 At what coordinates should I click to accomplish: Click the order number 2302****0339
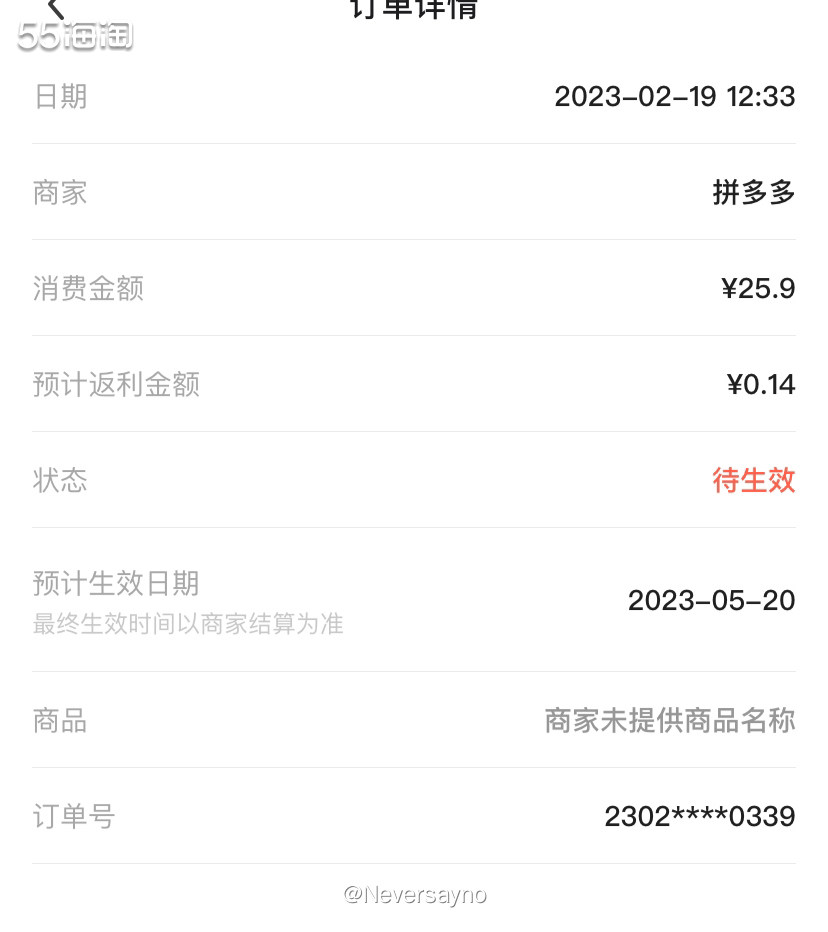click(699, 817)
